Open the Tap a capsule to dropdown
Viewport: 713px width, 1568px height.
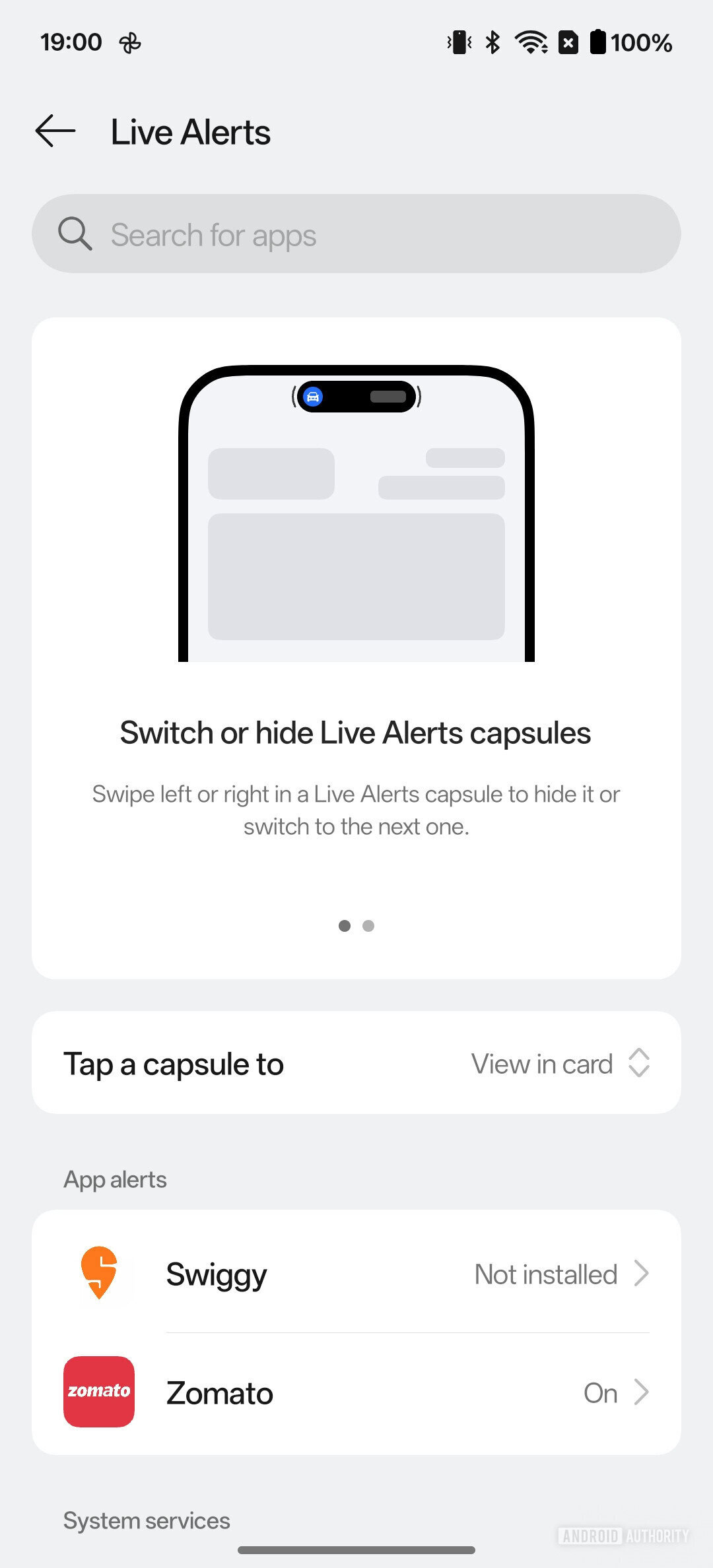click(x=356, y=1063)
